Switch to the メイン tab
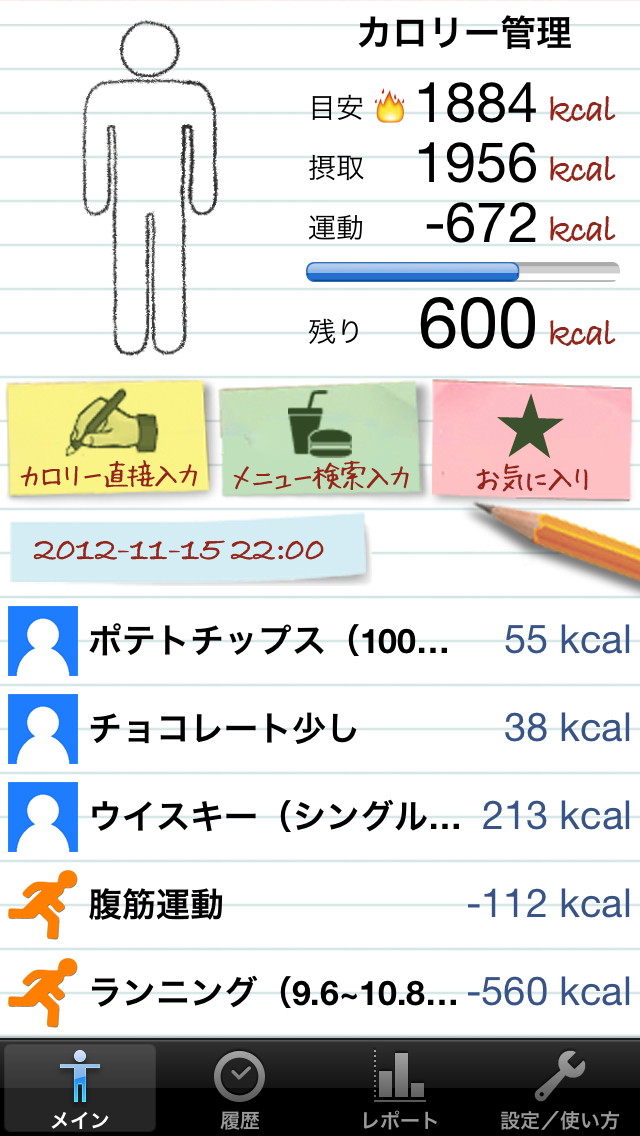The height and width of the screenshot is (1136, 640). click(80, 1089)
